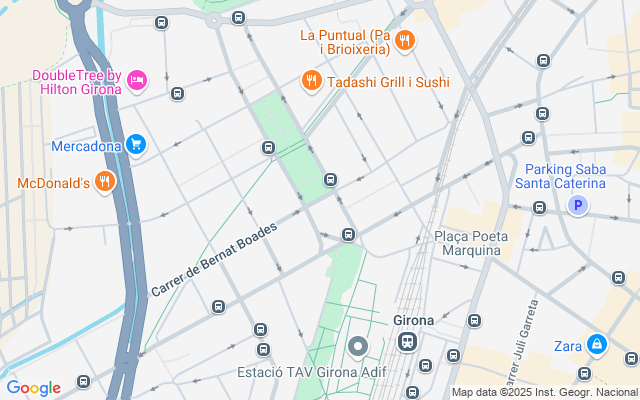Open the Google logo link
Viewport: 640px width, 400px height.
coord(34,388)
